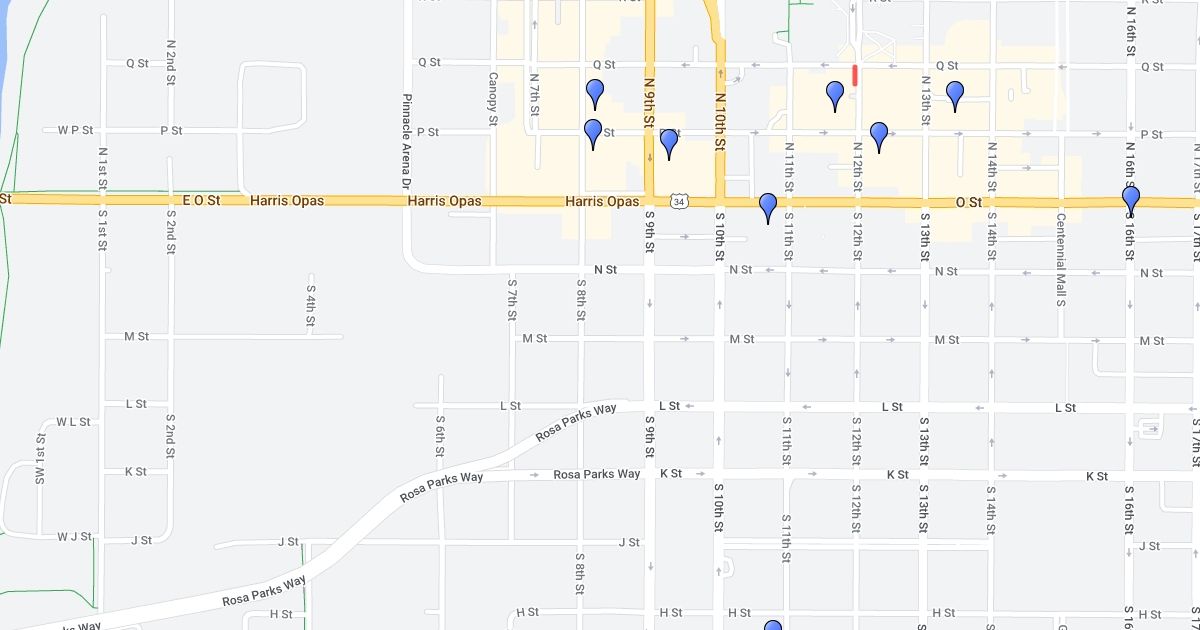Open the pin beside N 13th St below Q St
This screenshot has width=1200, height=630.
[955, 96]
